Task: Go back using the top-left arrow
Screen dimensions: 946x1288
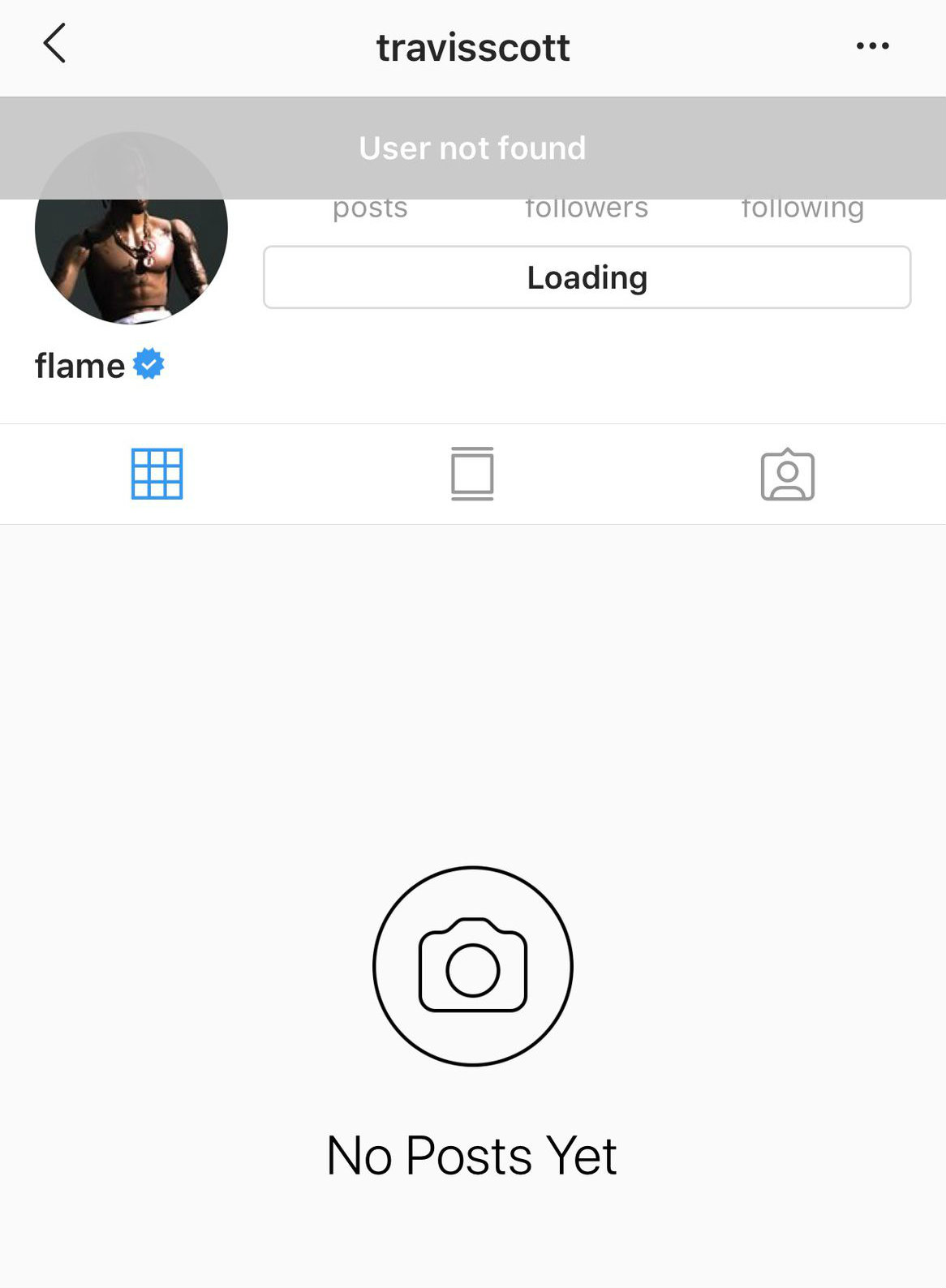Action: pyautogui.click(x=54, y=44)
